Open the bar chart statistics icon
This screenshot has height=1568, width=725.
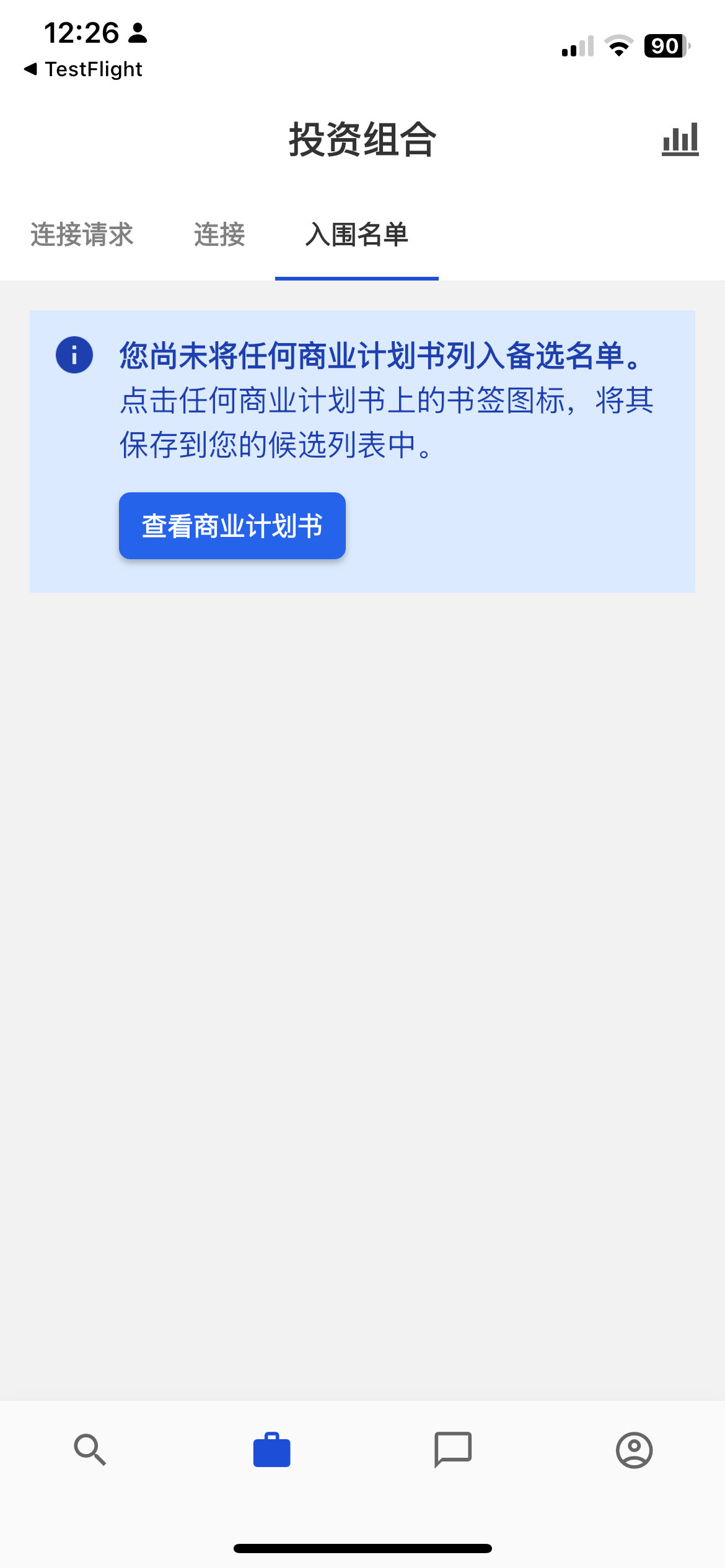pos(680,140)
